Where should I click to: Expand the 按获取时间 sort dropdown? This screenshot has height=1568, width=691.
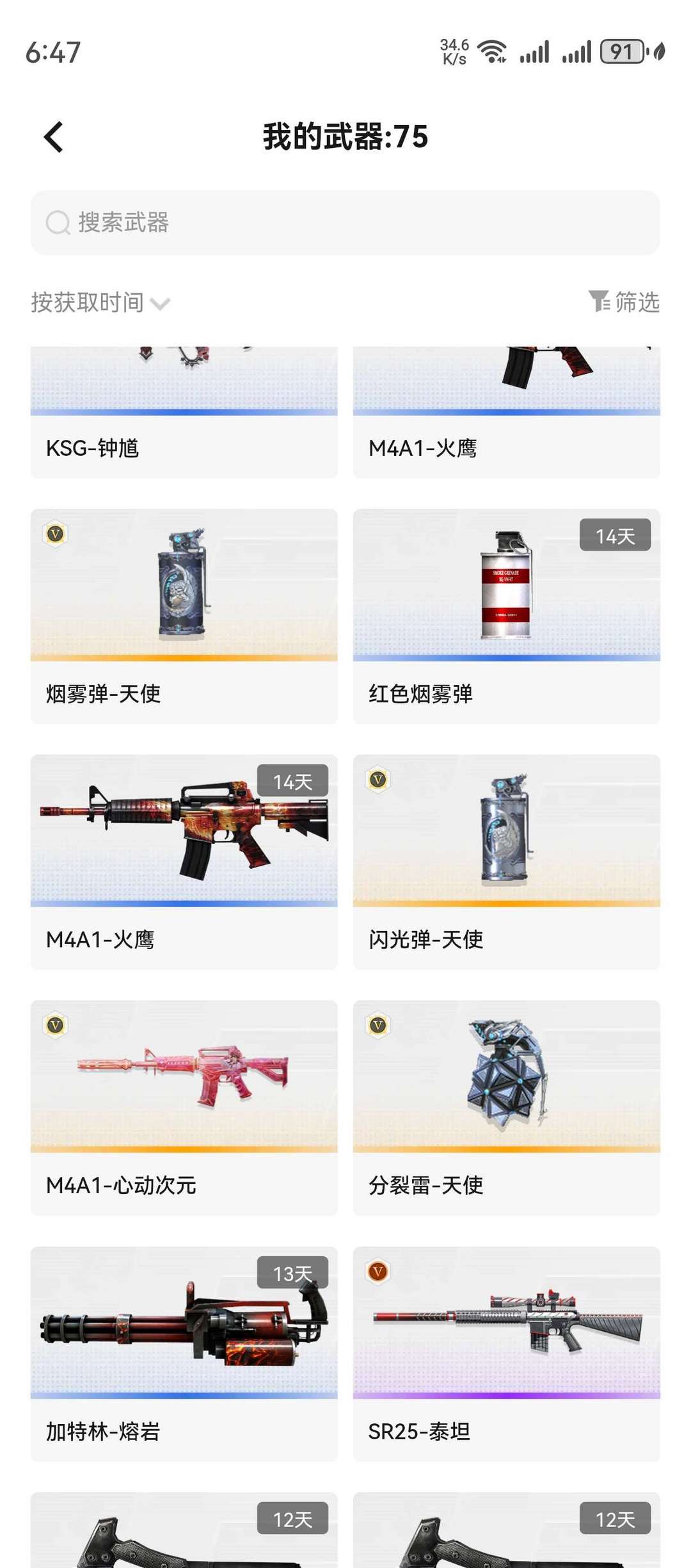pyautogui.click(x=100, y=303)
